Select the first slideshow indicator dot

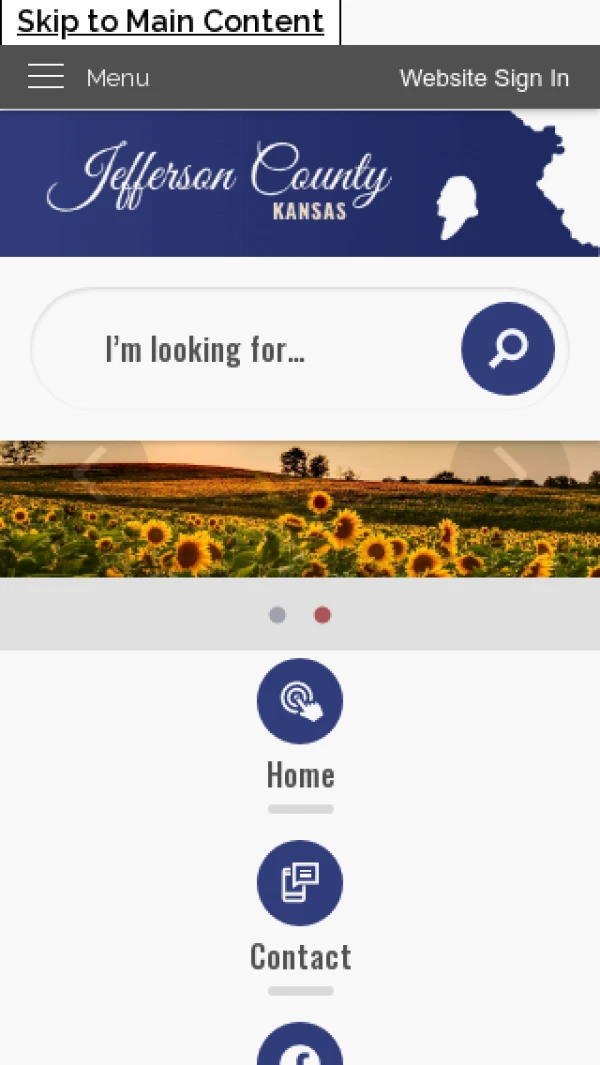tap(278, 615)
